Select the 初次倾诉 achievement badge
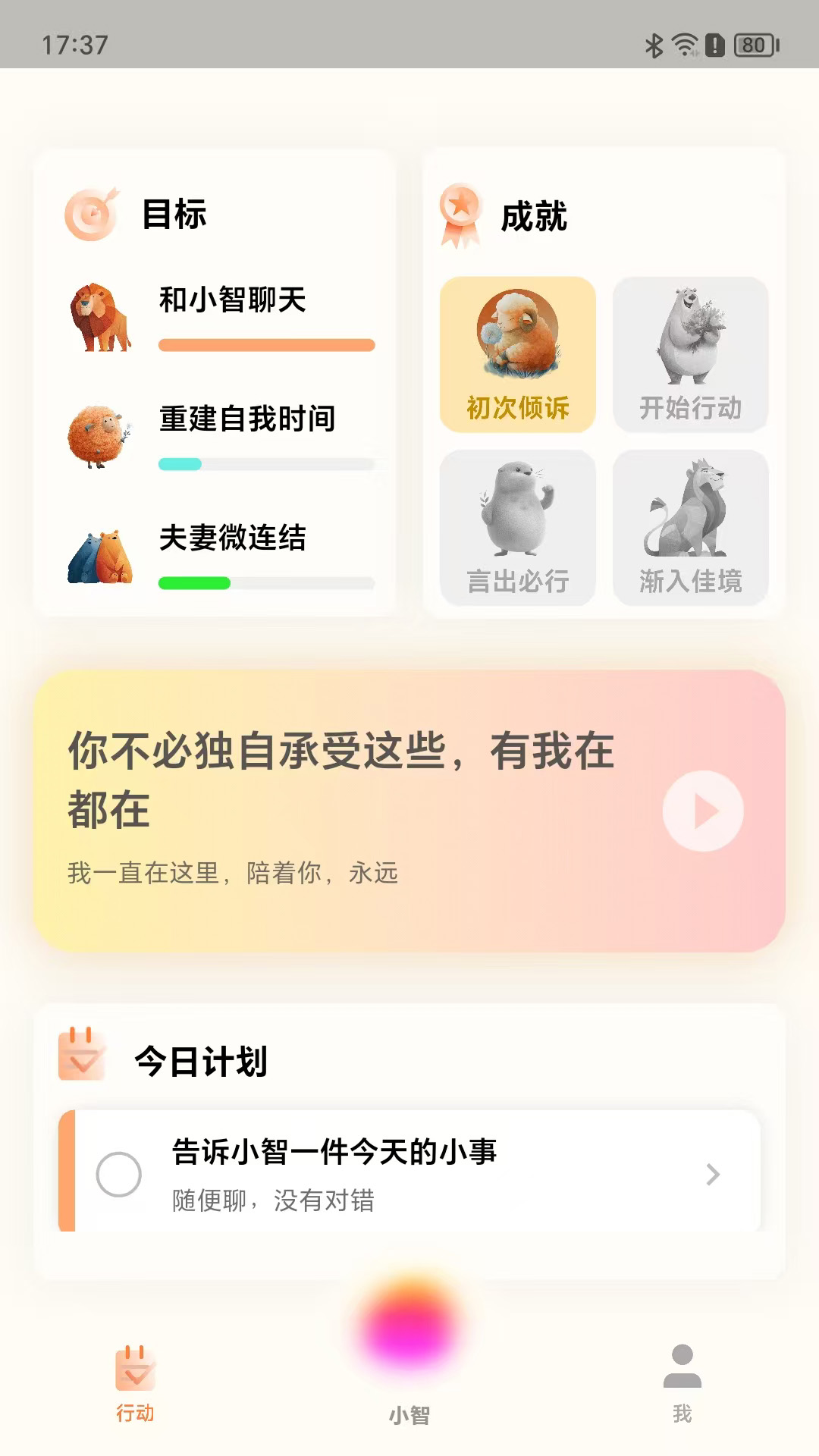The height and width of the screenshot is (1456, 819). click(x=519, y=355)
